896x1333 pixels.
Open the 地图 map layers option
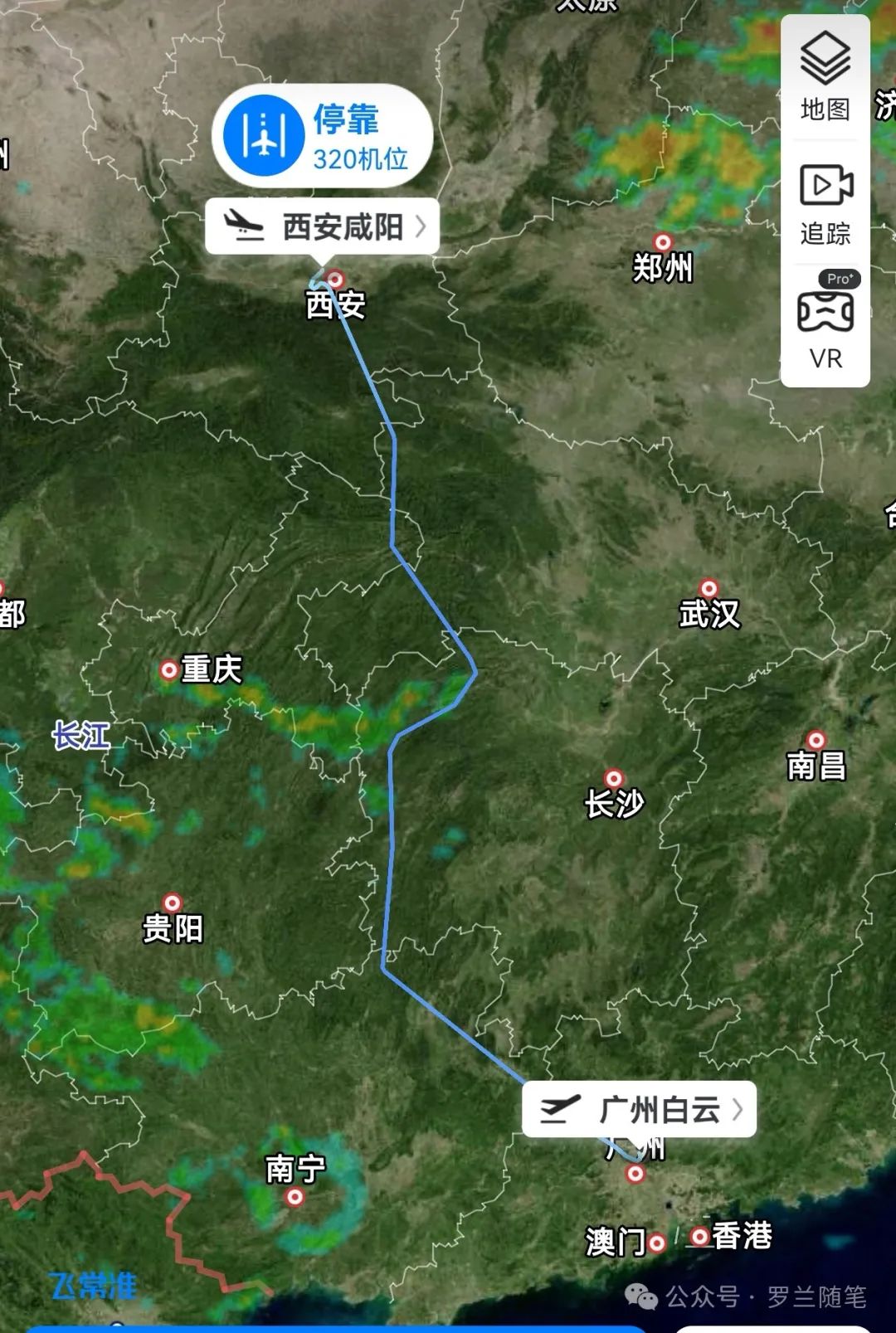825,76
